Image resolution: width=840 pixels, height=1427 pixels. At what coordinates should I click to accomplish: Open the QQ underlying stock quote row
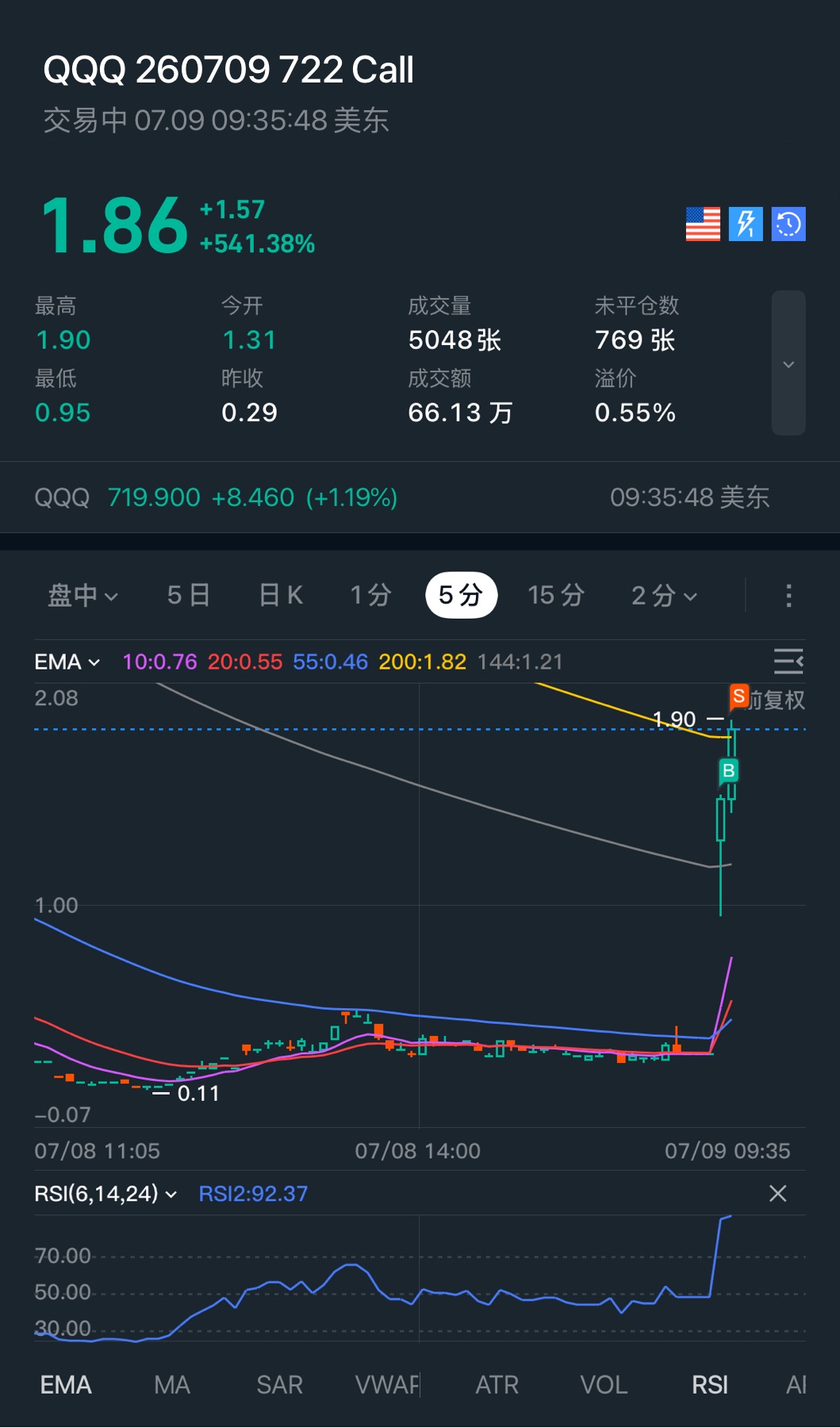[x=420, y=497]
